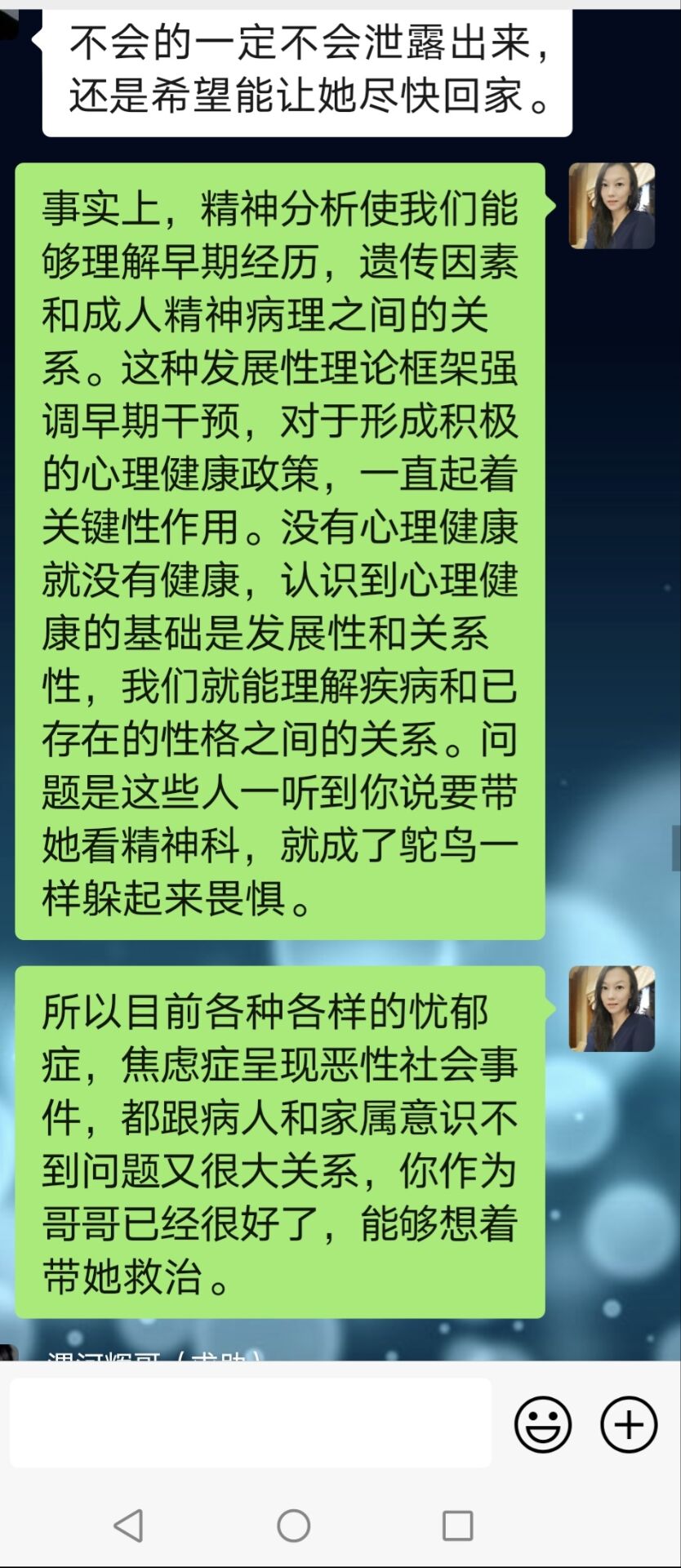Tap sender avatar beside 事实上 message
Viewport: 681px width, 1568px height.
click(612, 206)
